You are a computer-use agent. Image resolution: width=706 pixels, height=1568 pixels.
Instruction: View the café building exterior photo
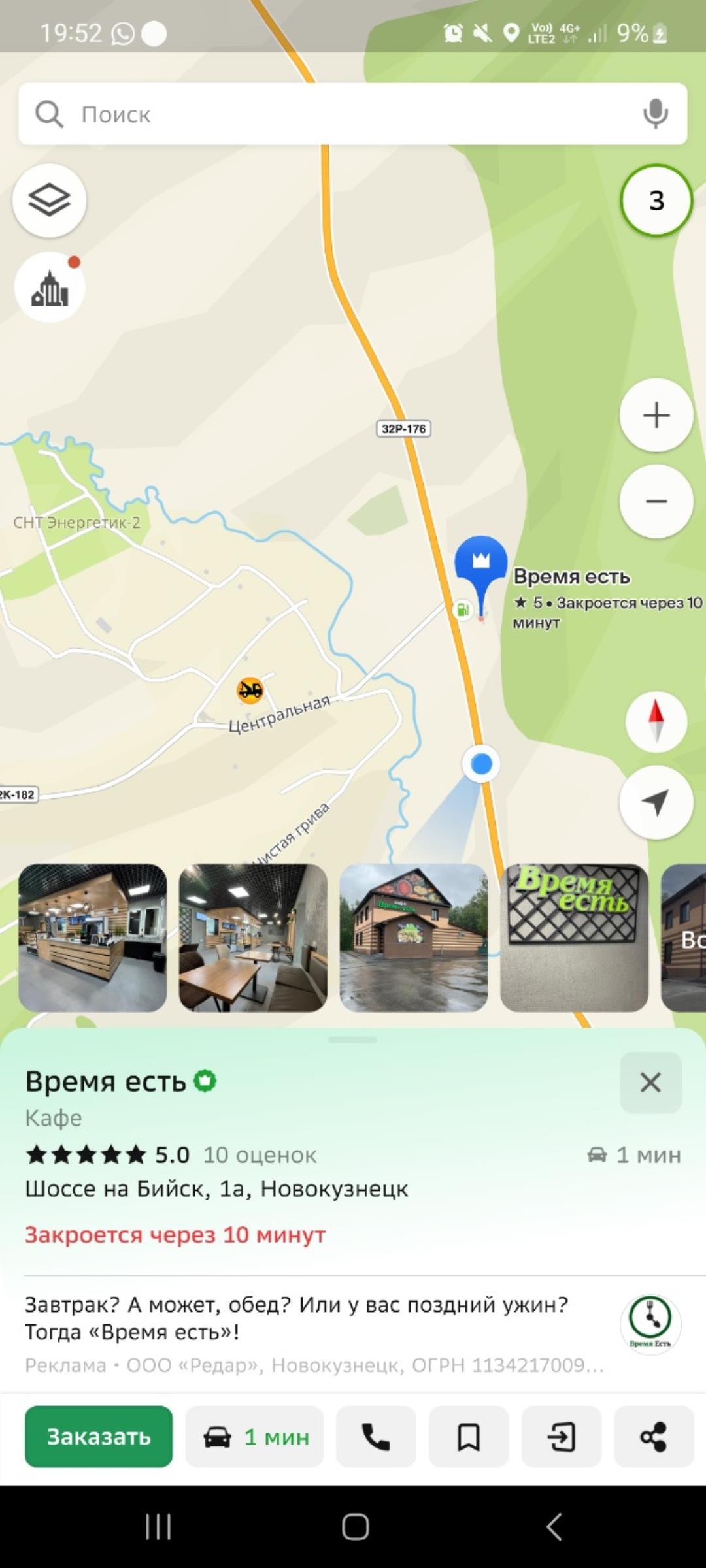click(413, 938)
